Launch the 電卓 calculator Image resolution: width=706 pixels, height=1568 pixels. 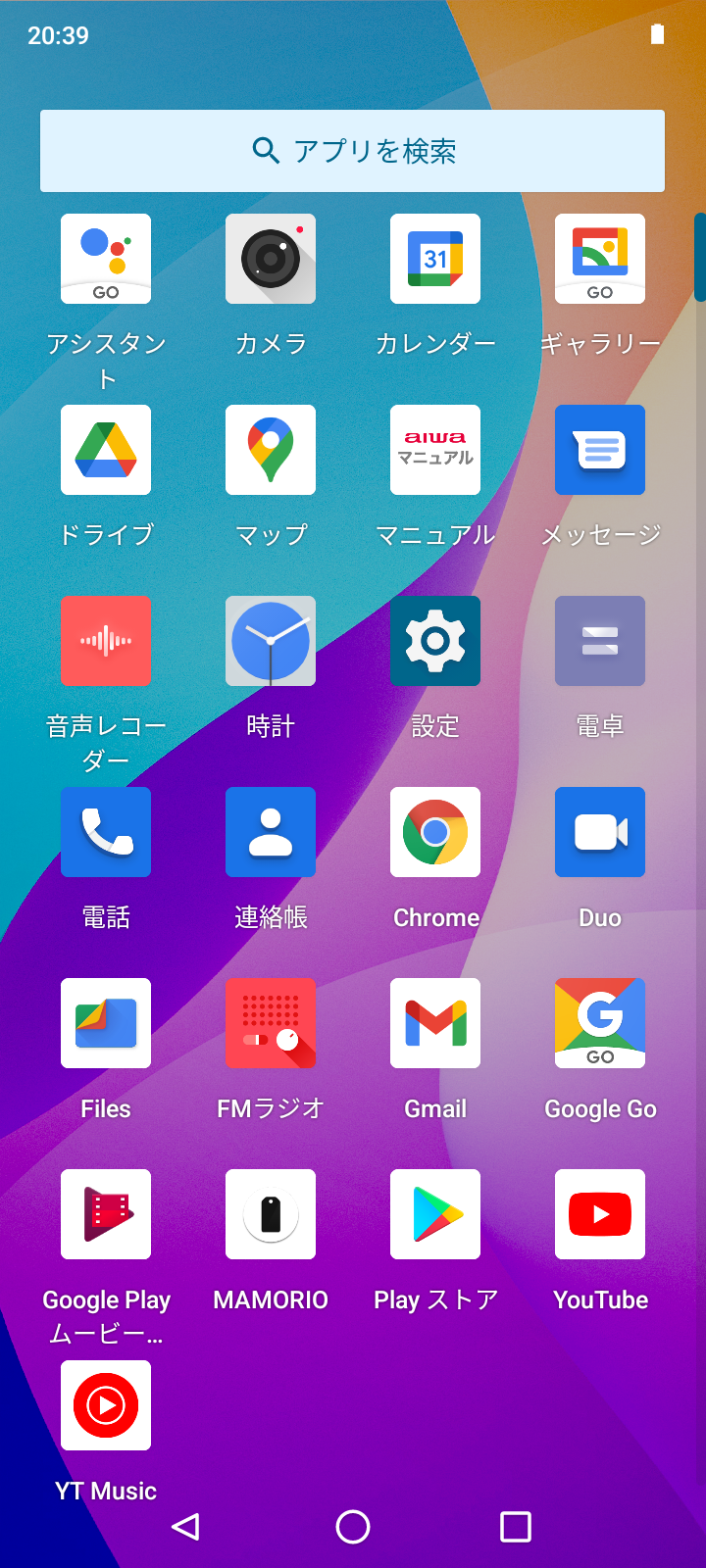(x=600, y=641)
